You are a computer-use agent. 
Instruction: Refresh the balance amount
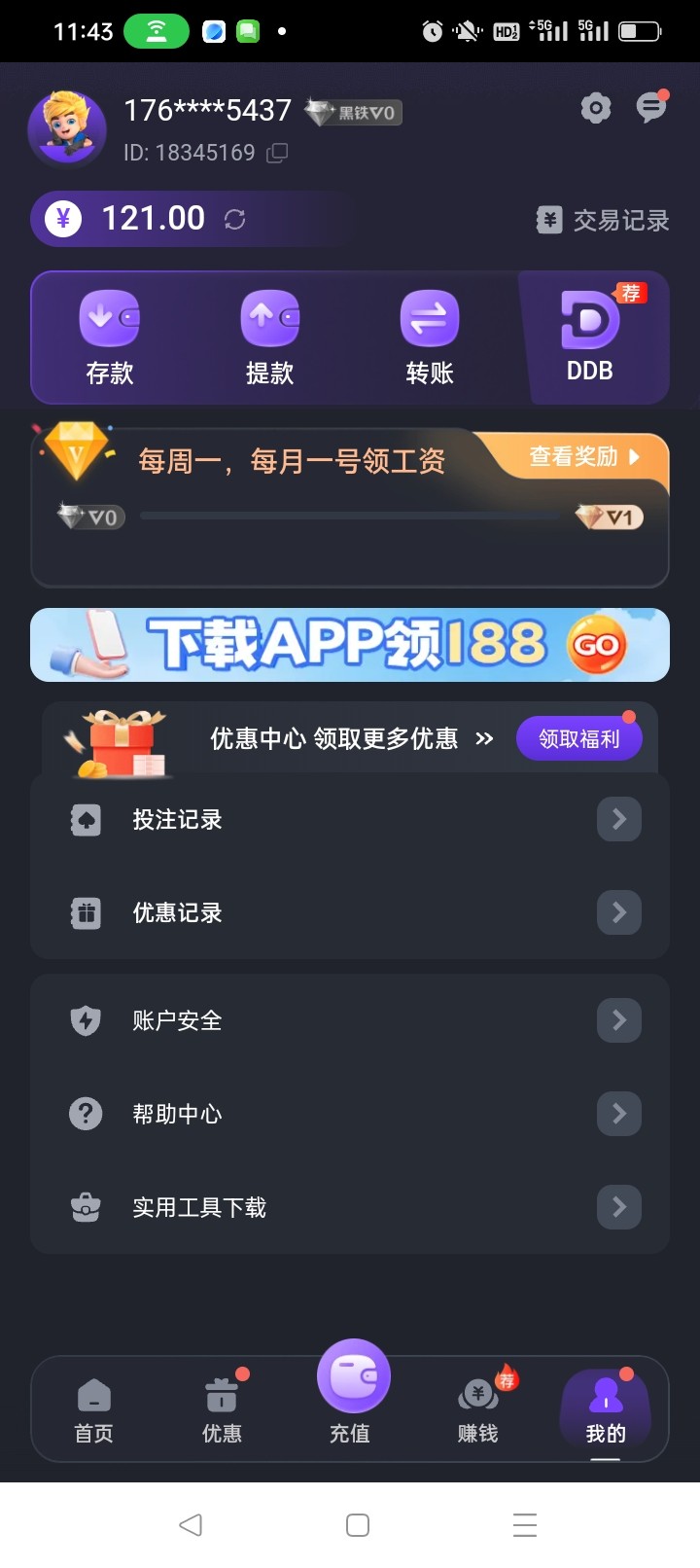(x=234, y=219)
